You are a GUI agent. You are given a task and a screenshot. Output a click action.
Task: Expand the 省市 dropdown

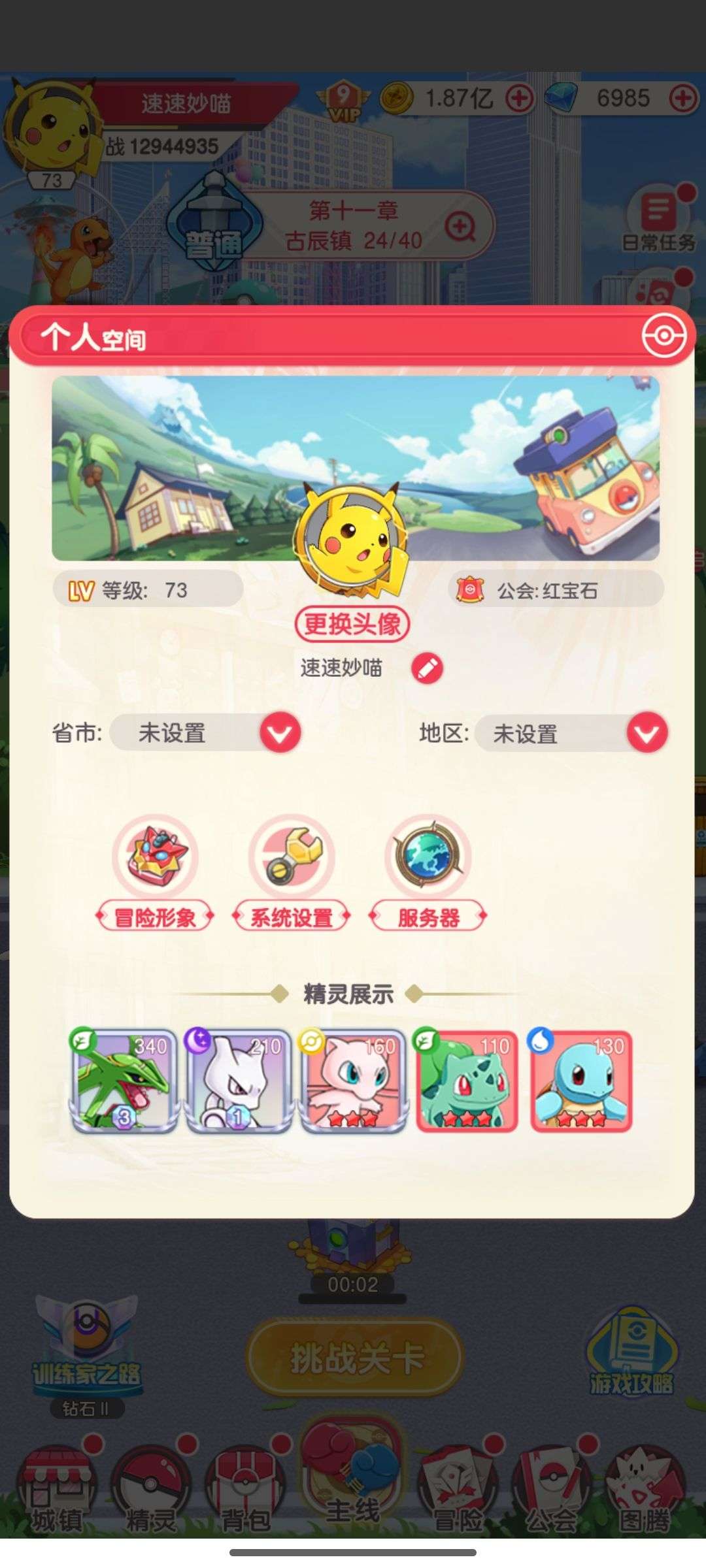pyautogui.click(x=280, y=733)
